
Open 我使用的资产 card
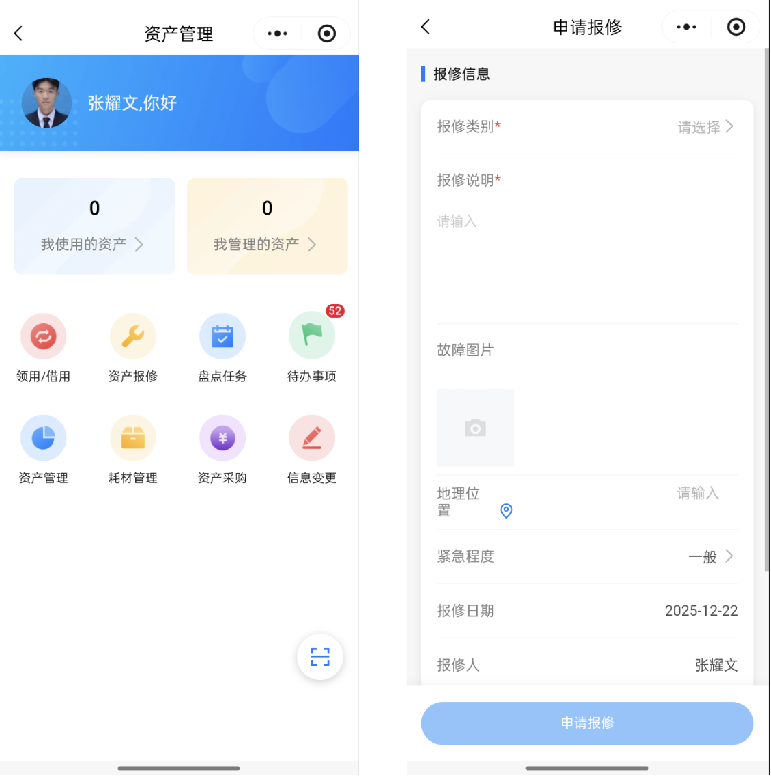[94, 226]
